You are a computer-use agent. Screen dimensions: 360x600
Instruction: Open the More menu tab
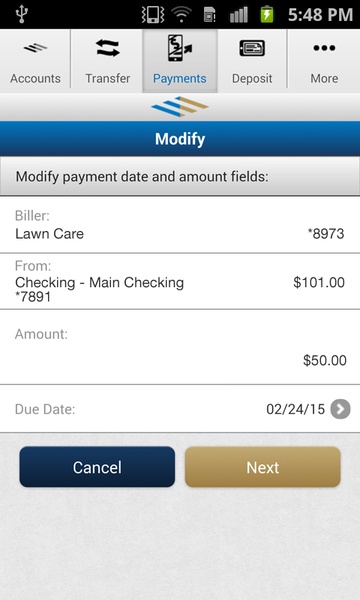[324, 61]
